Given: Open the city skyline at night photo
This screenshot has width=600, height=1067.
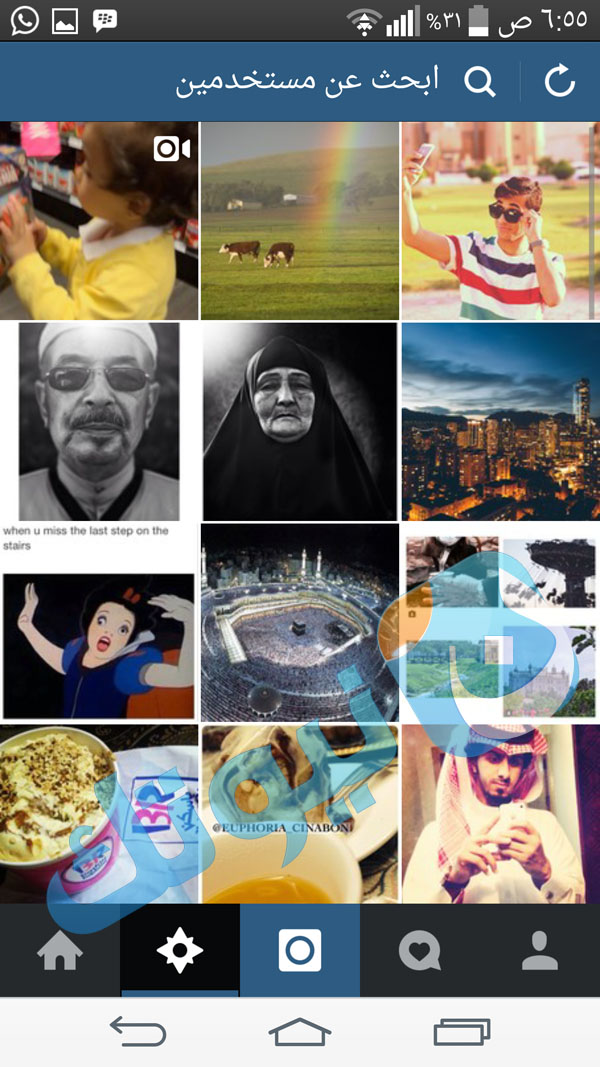Looking at the screenshot, I should point(500,421).
